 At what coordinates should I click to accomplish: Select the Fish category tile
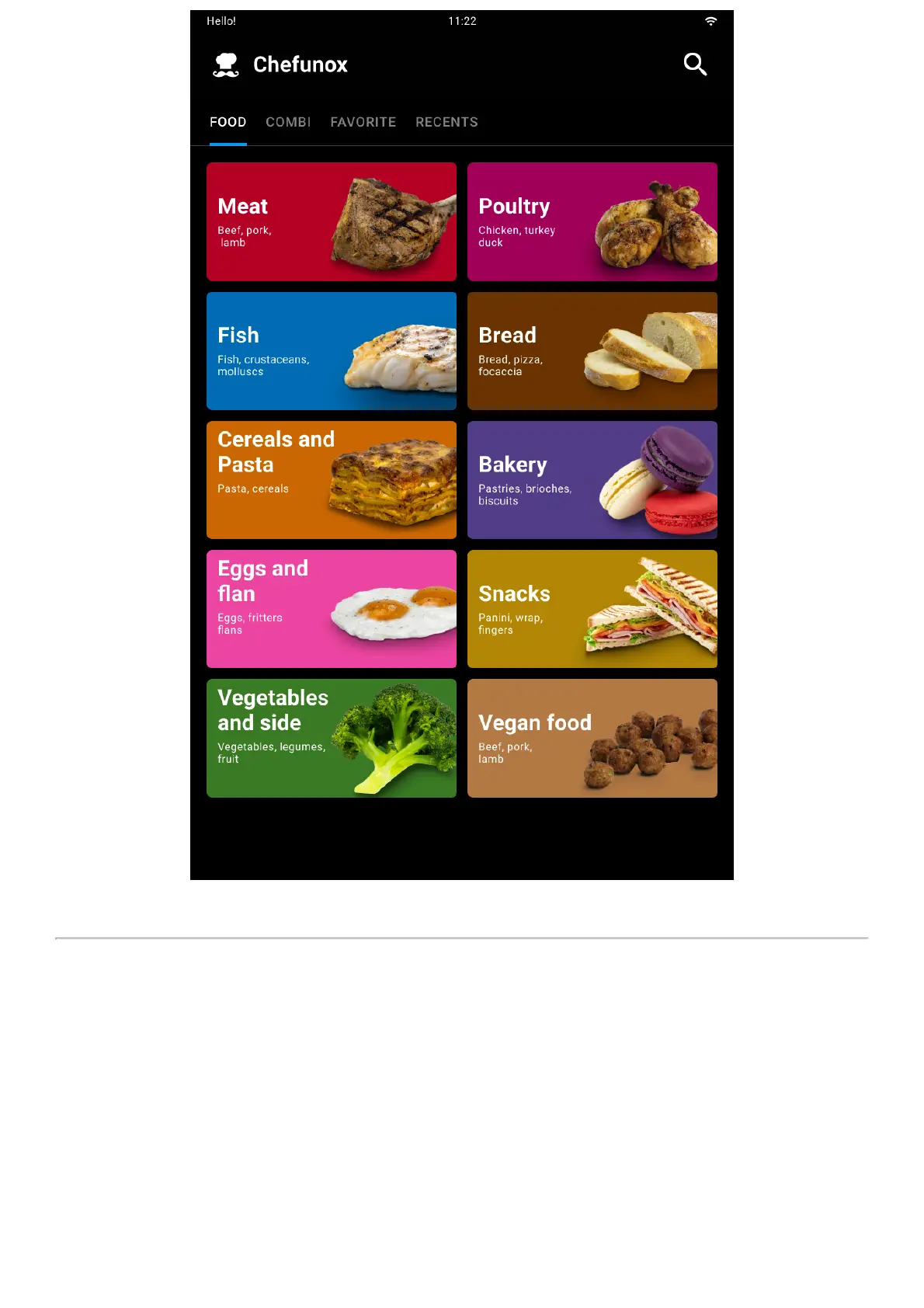[332, 351]
